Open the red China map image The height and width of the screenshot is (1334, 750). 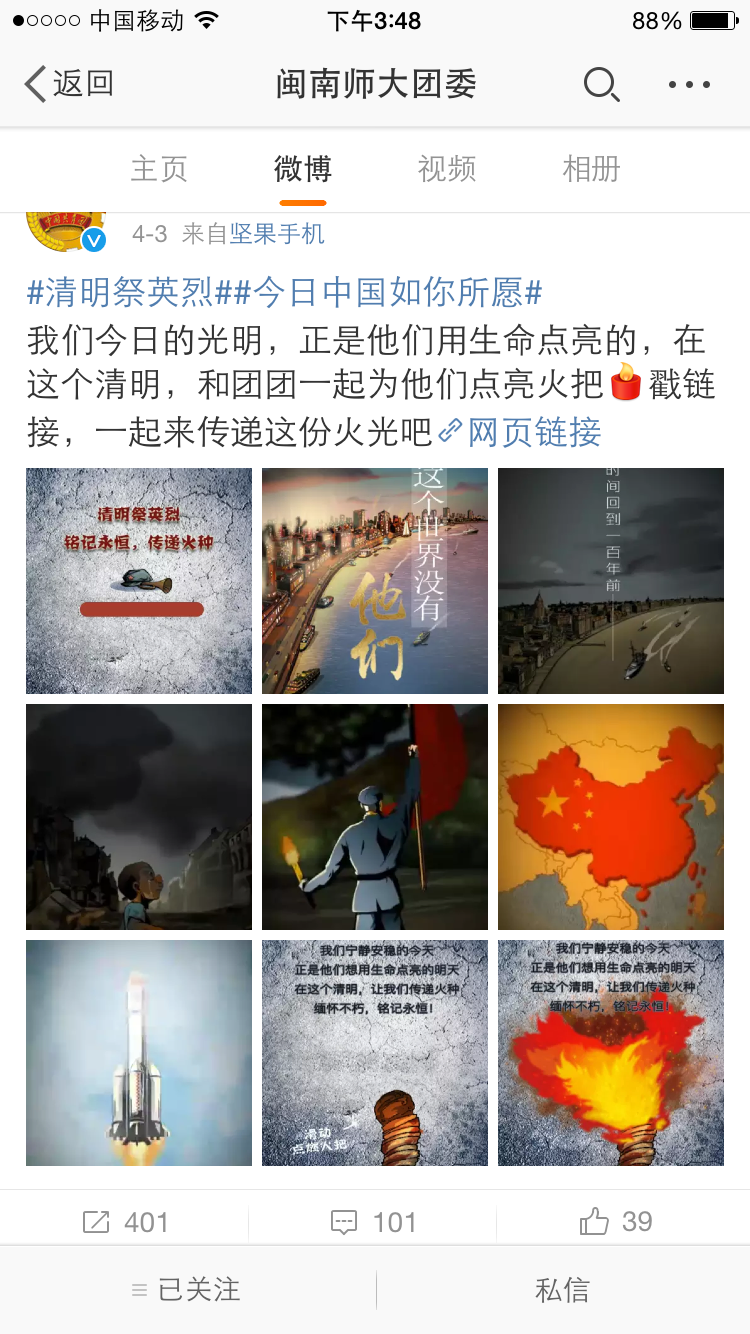pos(611,817)
